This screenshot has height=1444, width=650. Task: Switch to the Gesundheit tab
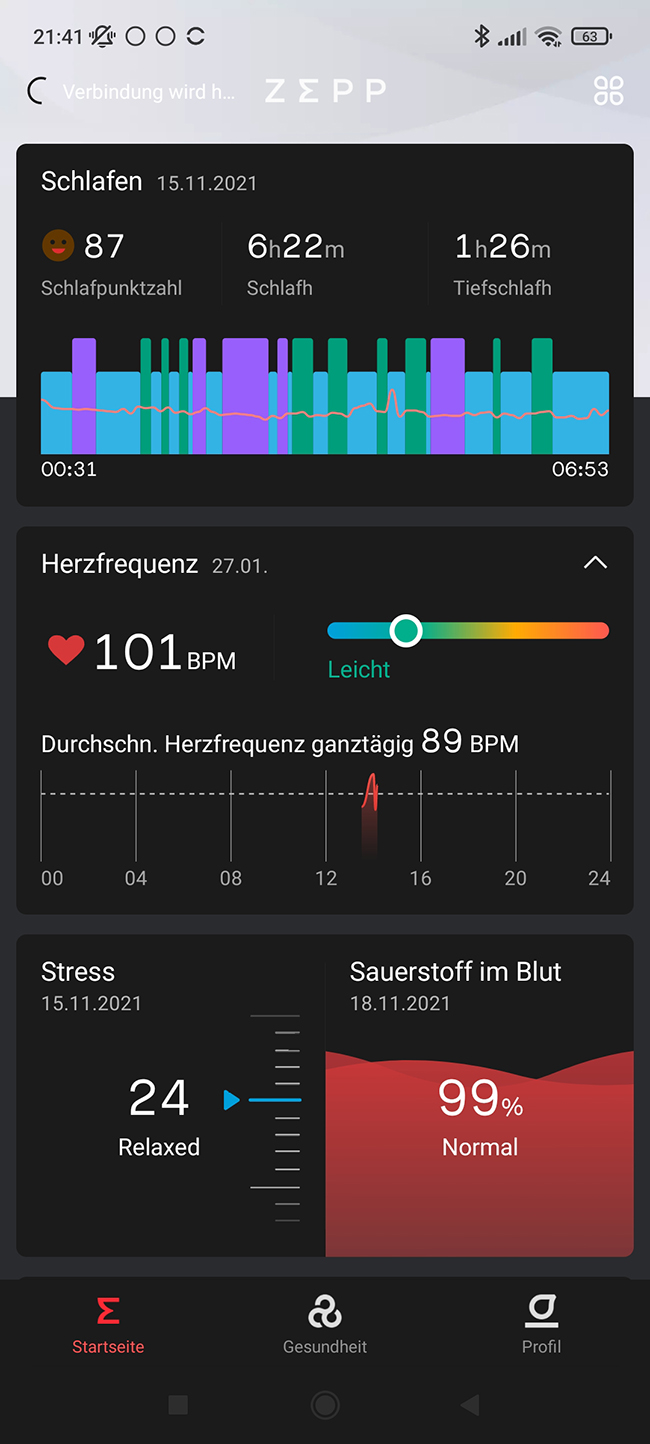pyautogui.click(x=325, y=1324)
